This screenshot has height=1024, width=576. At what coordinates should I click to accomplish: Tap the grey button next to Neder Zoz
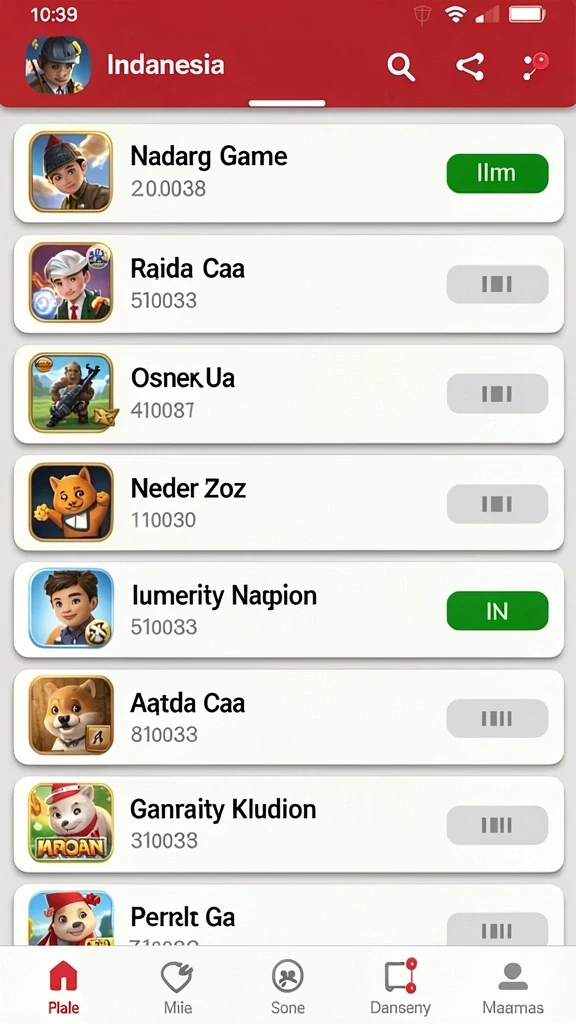pyautogui.click(x=497, y=504)
